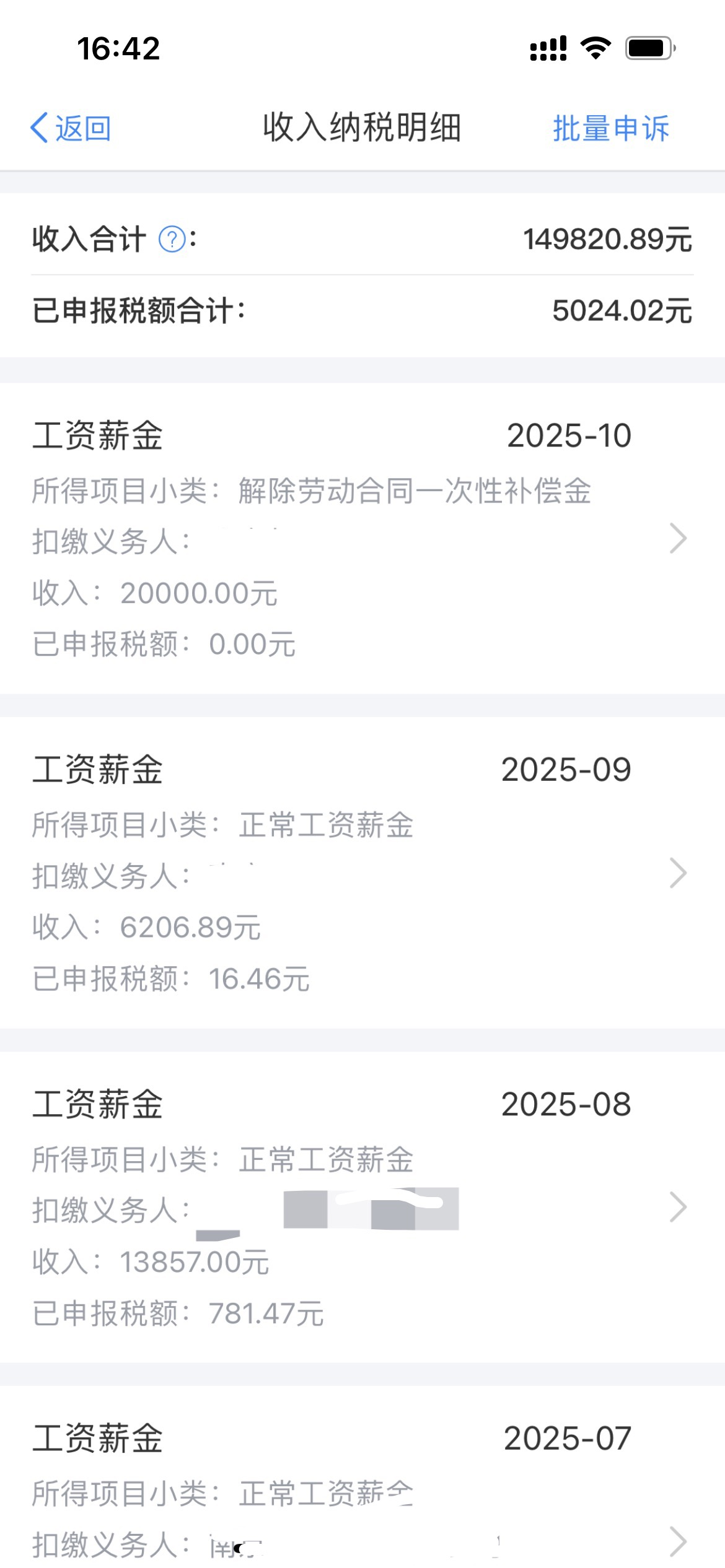Image resolution: width=725 pixels, height=1568 pixels.
Task: Open 批量申诉 batch appeal
Action: pos(610,128)
